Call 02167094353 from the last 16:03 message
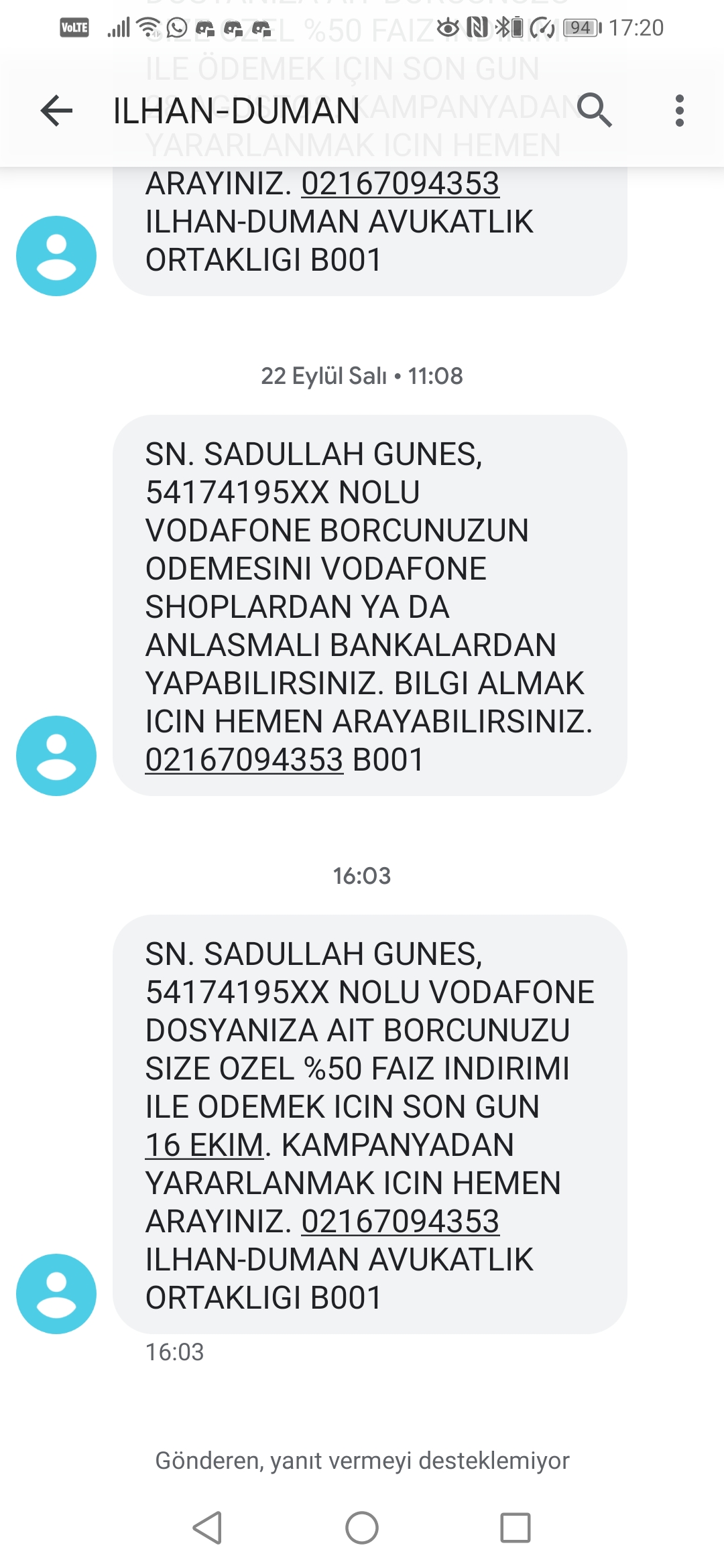Image resolution: width=724 pixels, height=1568 pixels. pos(400,1222)
